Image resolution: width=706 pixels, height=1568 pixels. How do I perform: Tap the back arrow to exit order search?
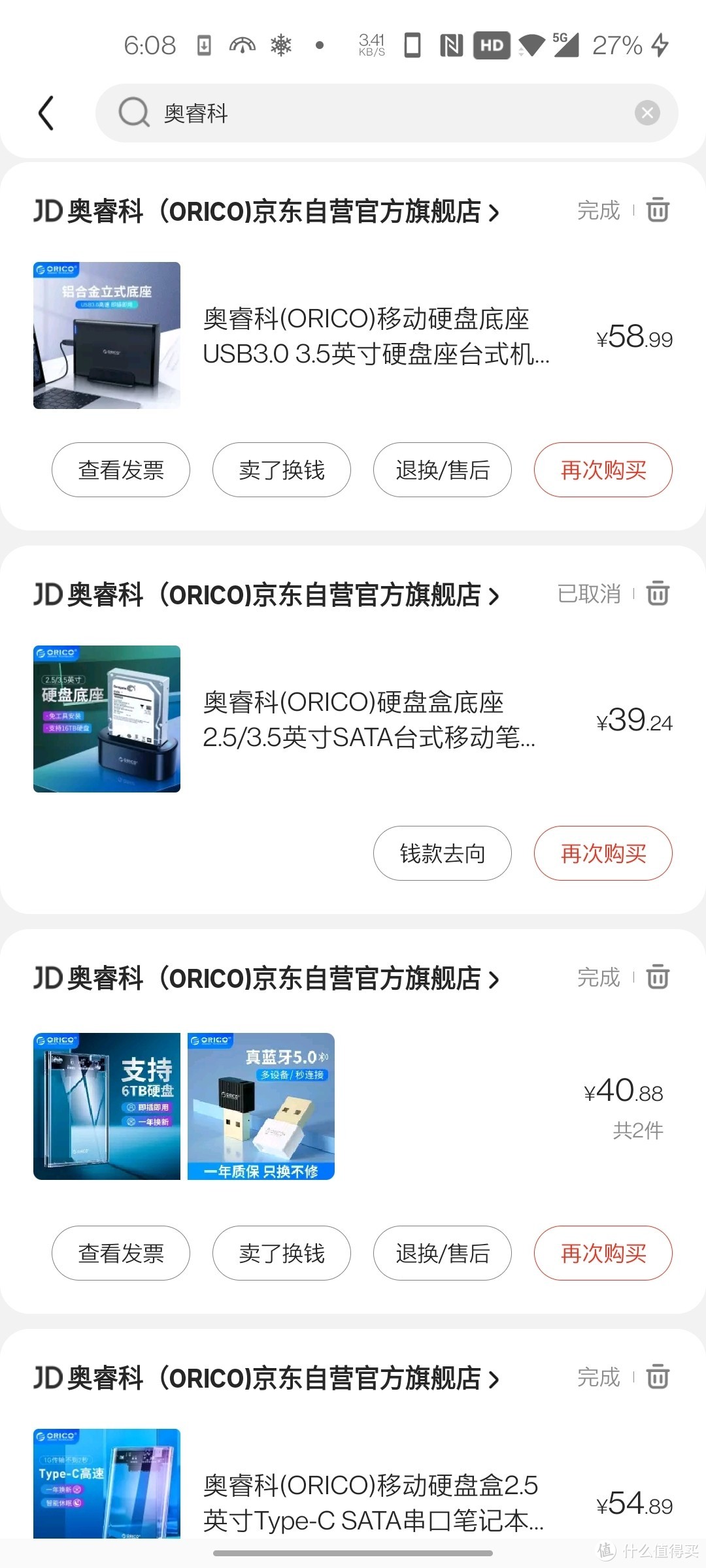[x=46, y=112]
